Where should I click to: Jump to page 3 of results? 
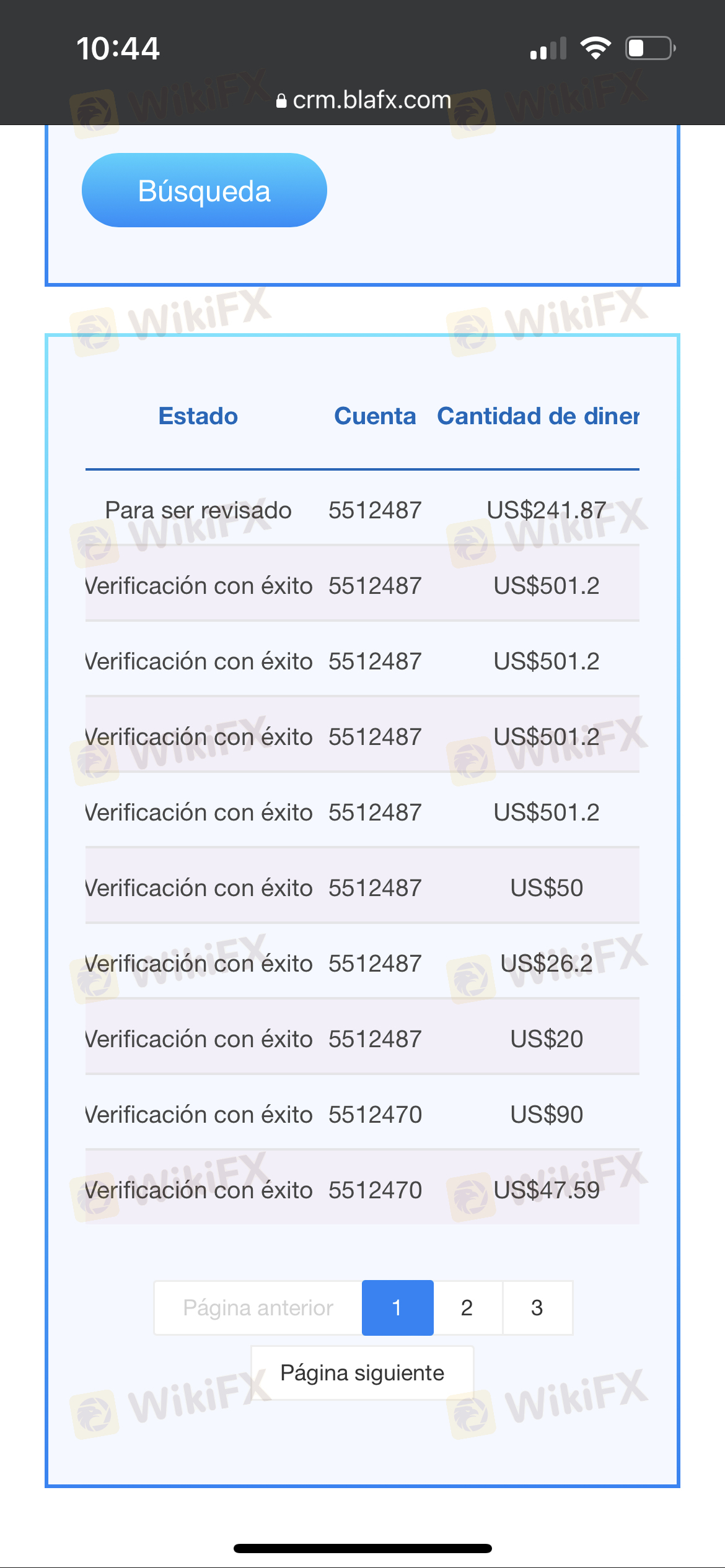tap(537, 1307)
